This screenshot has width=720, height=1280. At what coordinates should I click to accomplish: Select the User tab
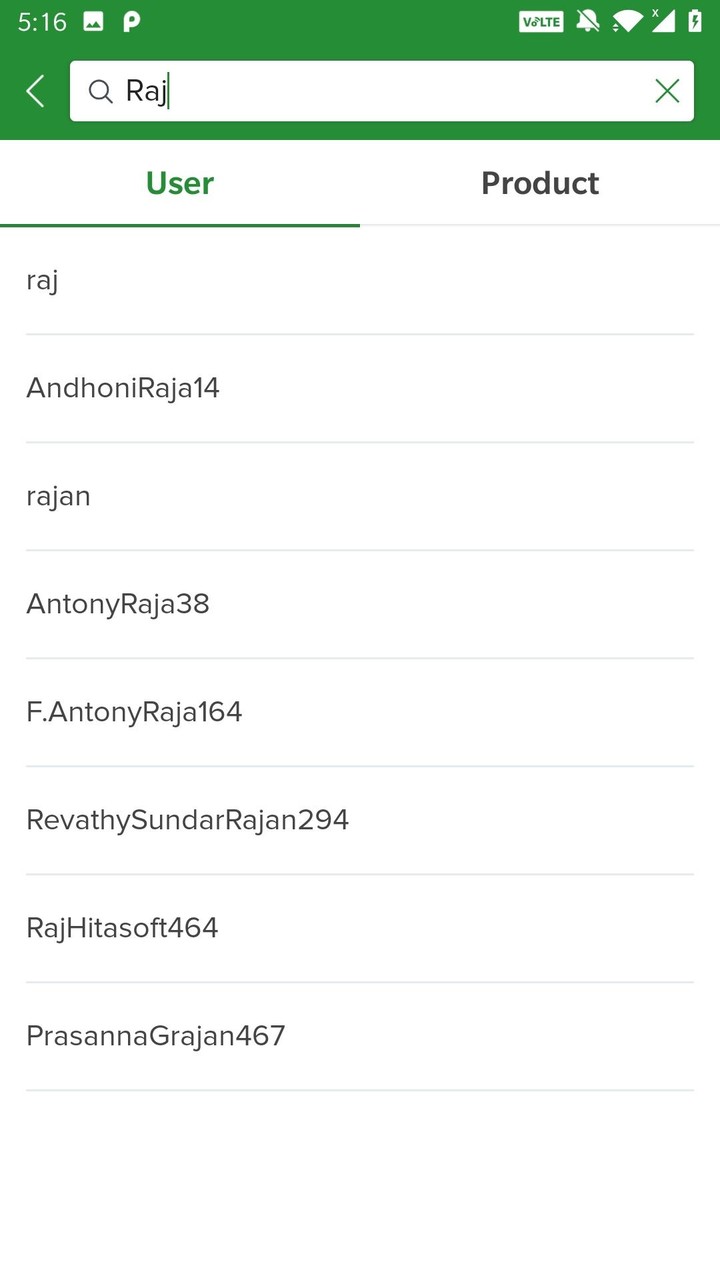click(x=180, y=183)
